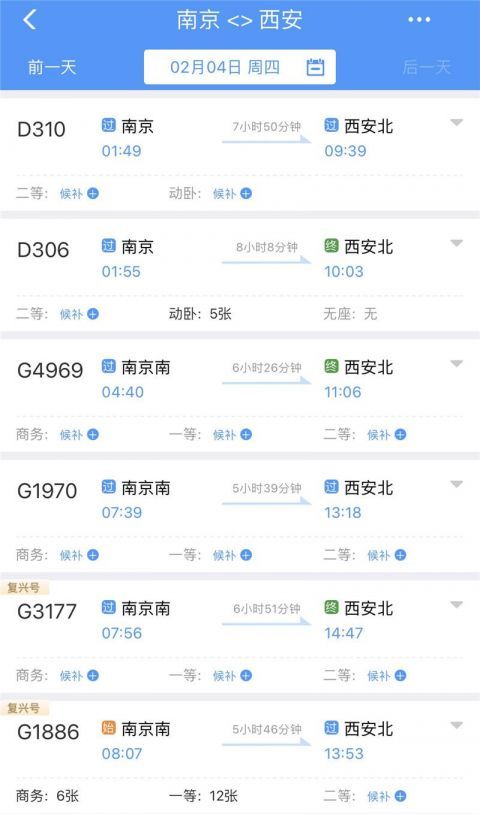Open the three-dot overflow menu

point(419,20)
